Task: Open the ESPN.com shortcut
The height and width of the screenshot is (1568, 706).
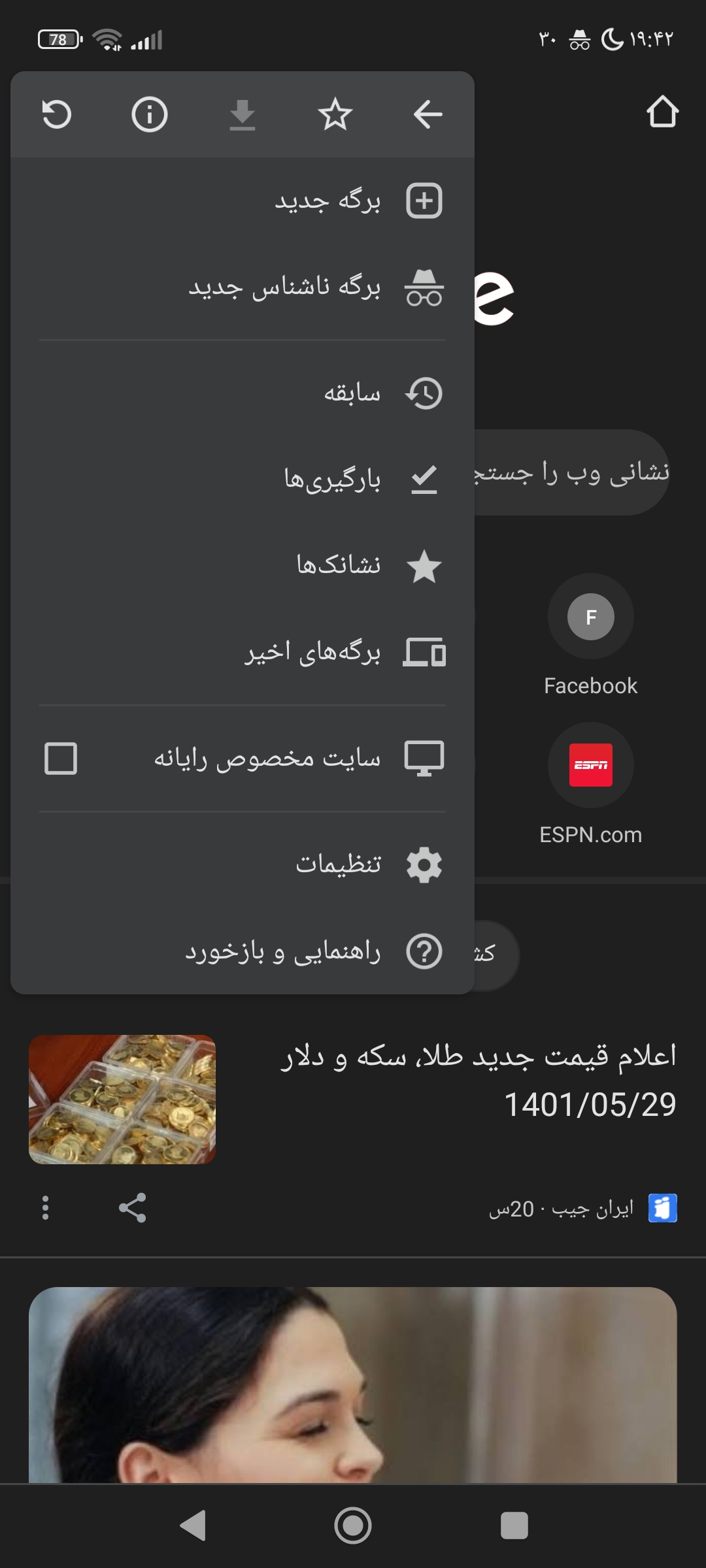Action: [590, 765]
